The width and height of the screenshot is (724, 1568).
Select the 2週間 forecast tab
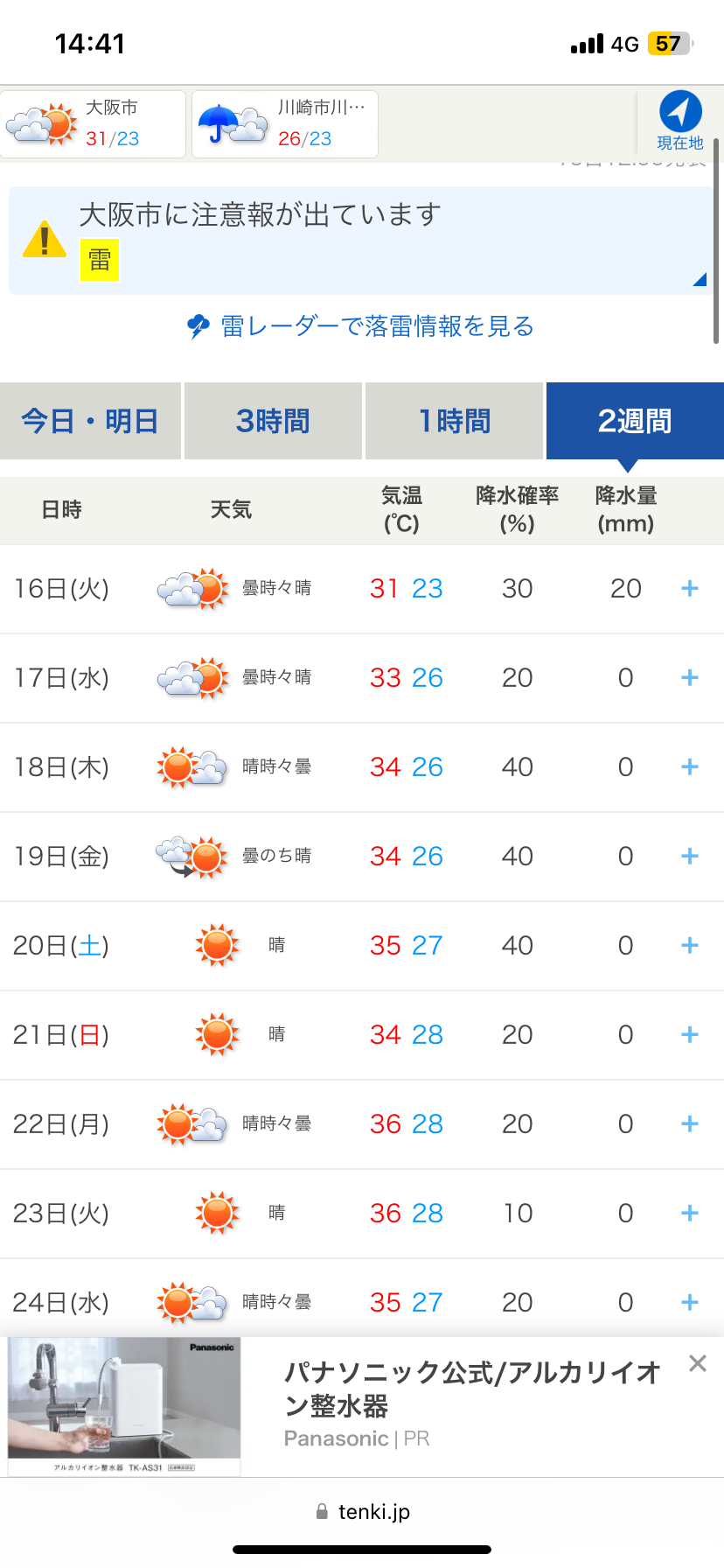[x=635, y=421]
